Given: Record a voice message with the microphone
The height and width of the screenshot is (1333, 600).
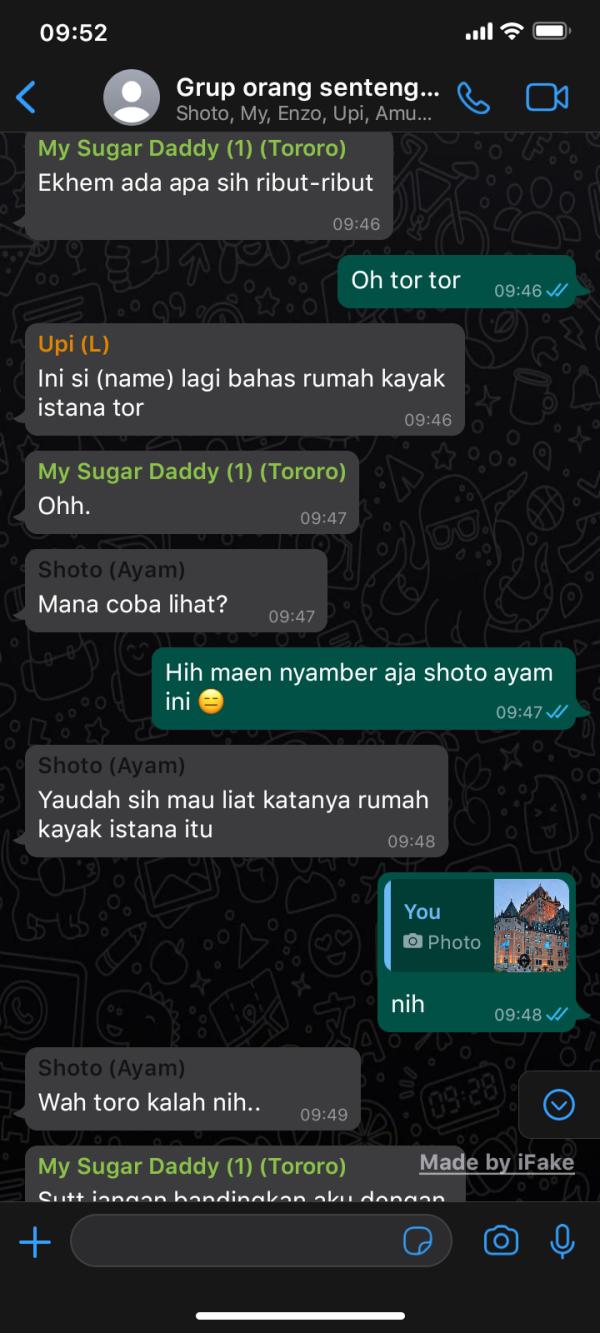Looking at the screenshot, I should coord(563,1242).
